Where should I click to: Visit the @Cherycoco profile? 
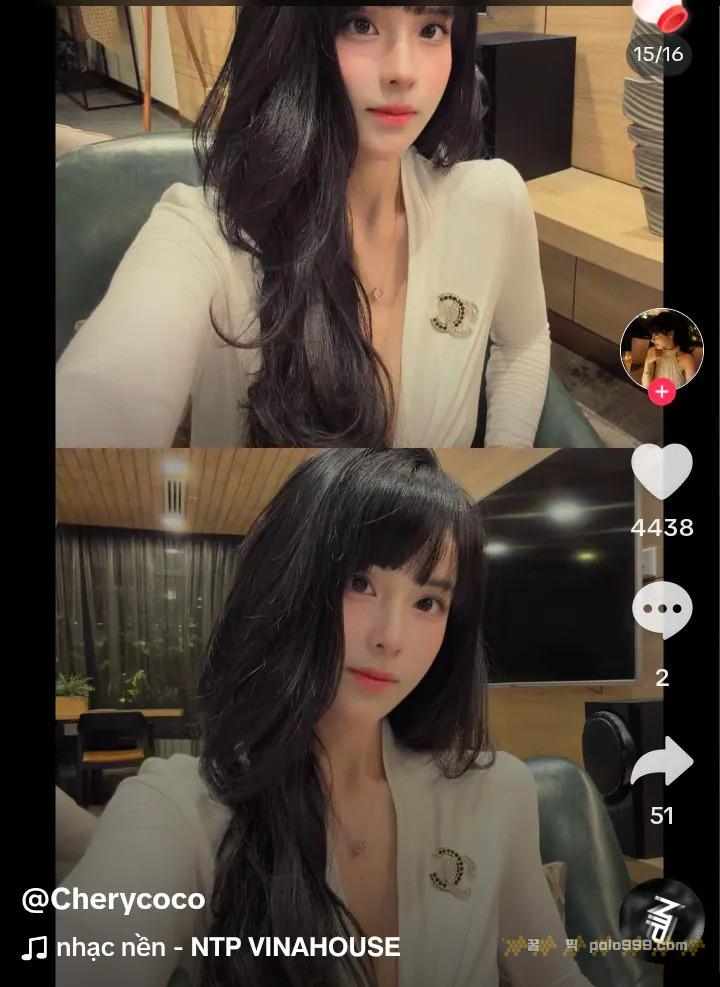coord(113,899)
